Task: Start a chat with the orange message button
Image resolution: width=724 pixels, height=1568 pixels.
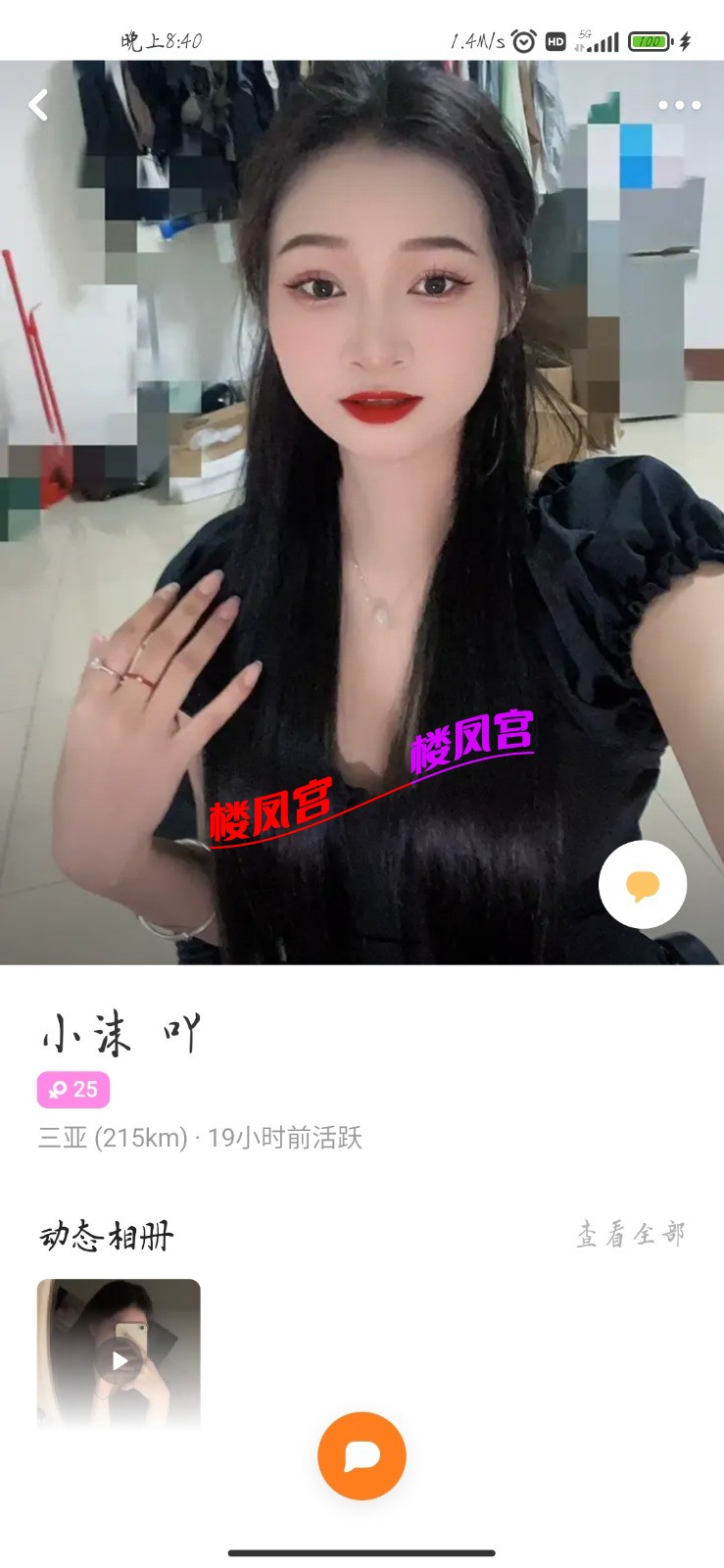Action: point(362,1455)
